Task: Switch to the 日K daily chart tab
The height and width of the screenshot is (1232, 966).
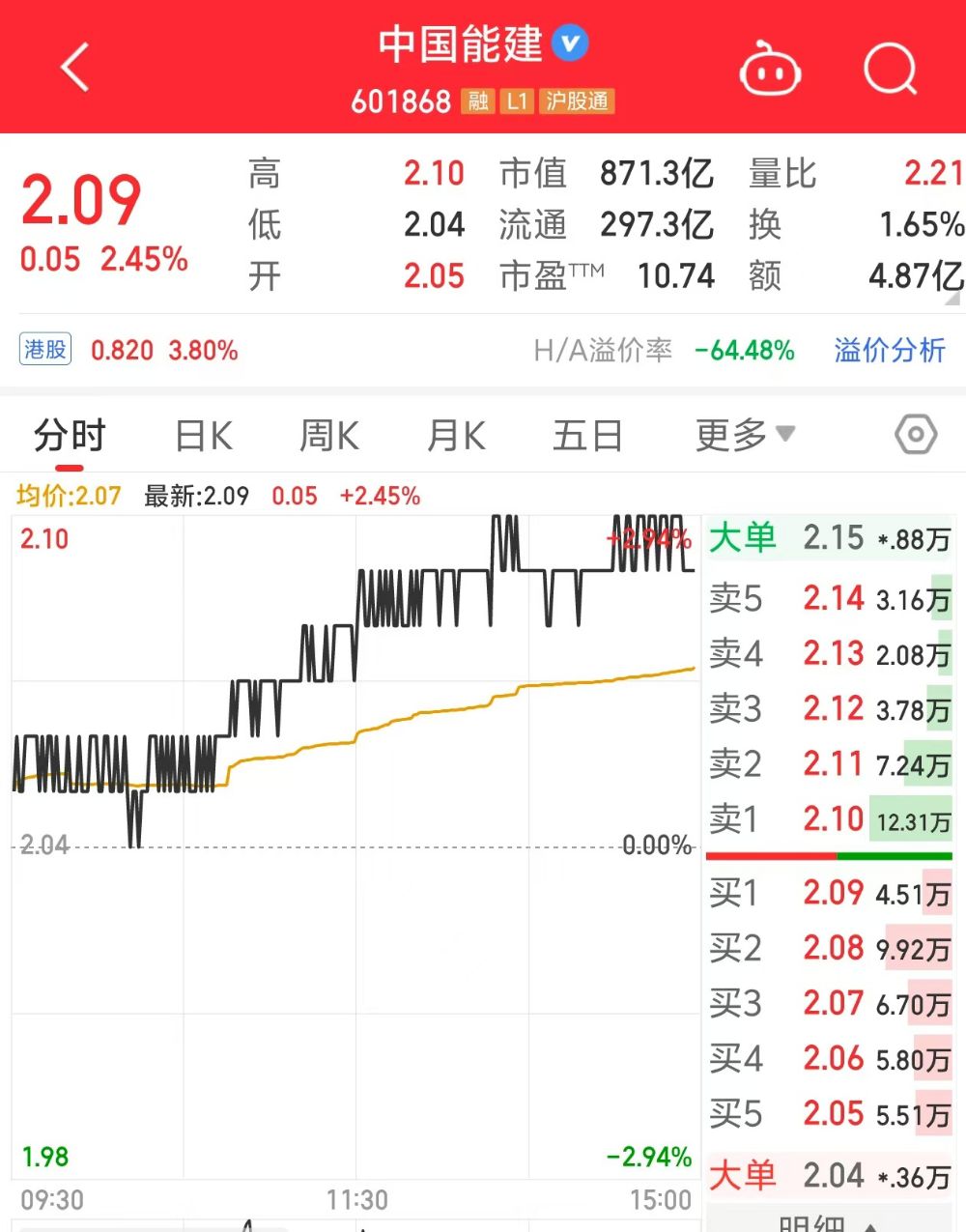Action: point(201,435)
